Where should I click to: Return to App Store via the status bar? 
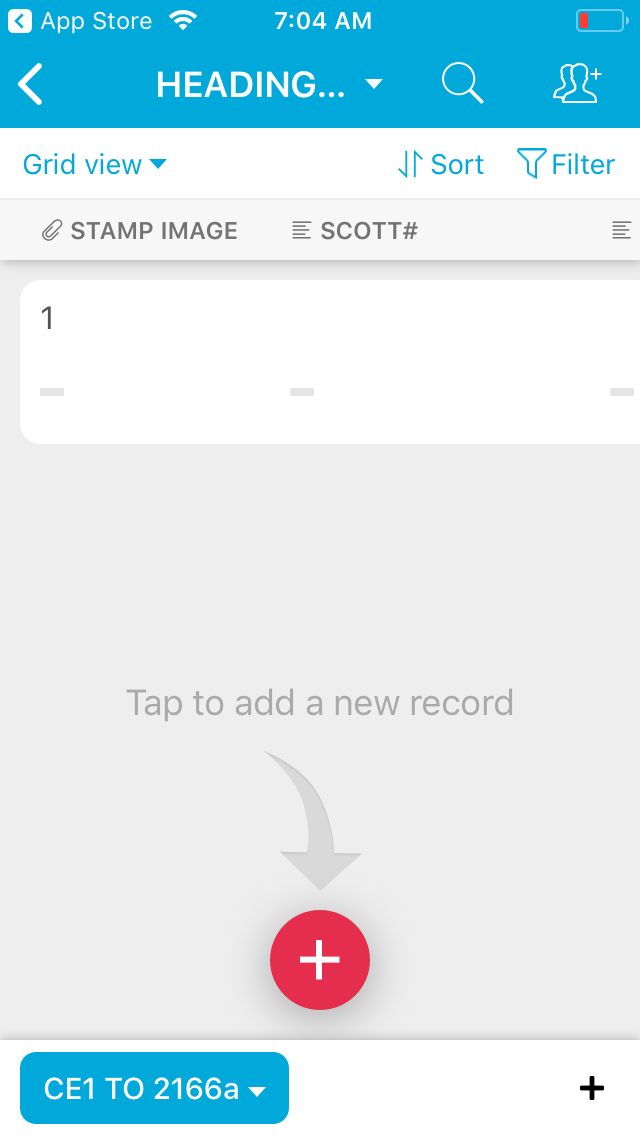[80, 21]
